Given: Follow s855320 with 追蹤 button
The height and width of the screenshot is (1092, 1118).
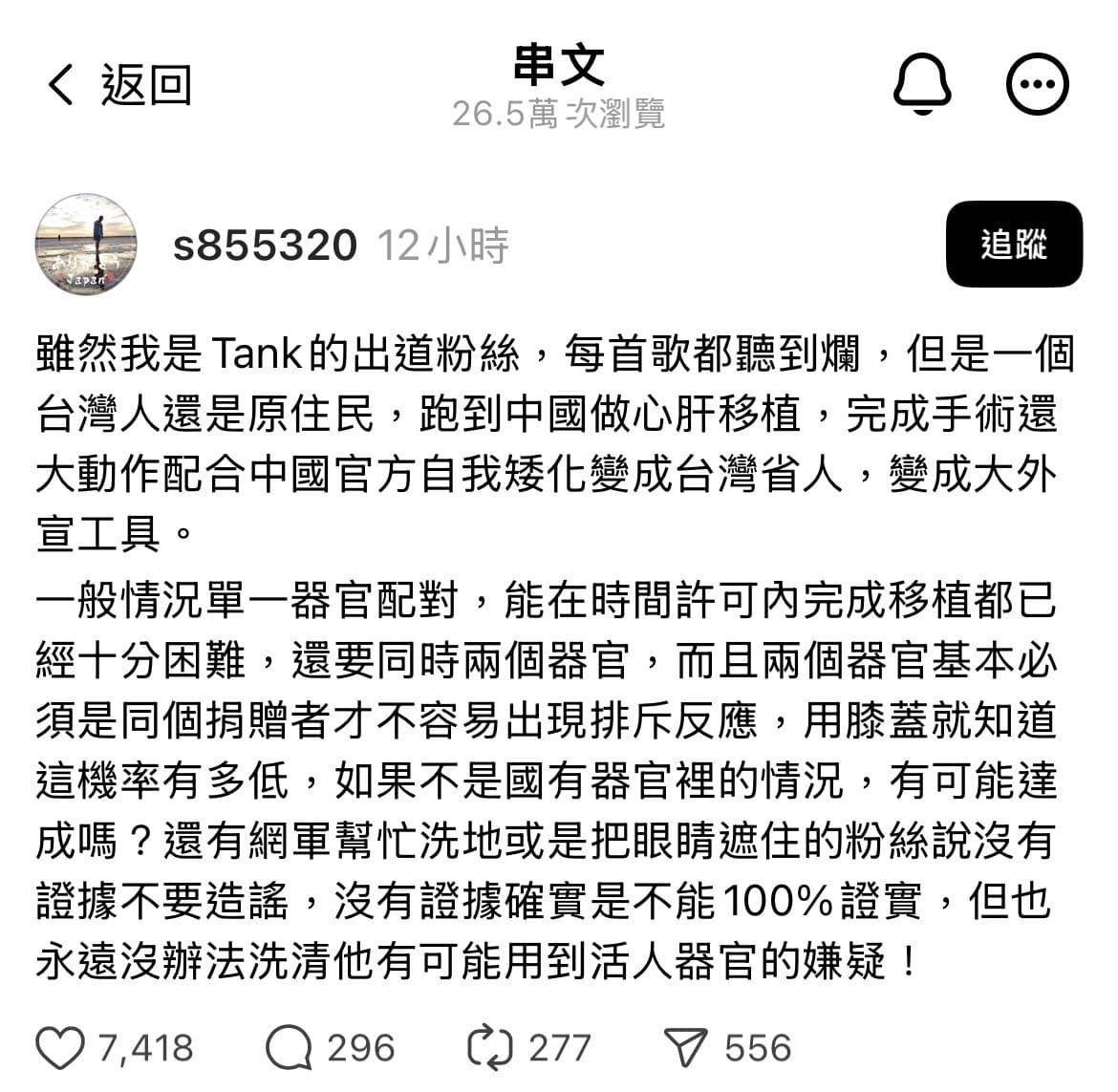Looking at the screenshot, I should pyautogui.click(x=1013, y=245).
